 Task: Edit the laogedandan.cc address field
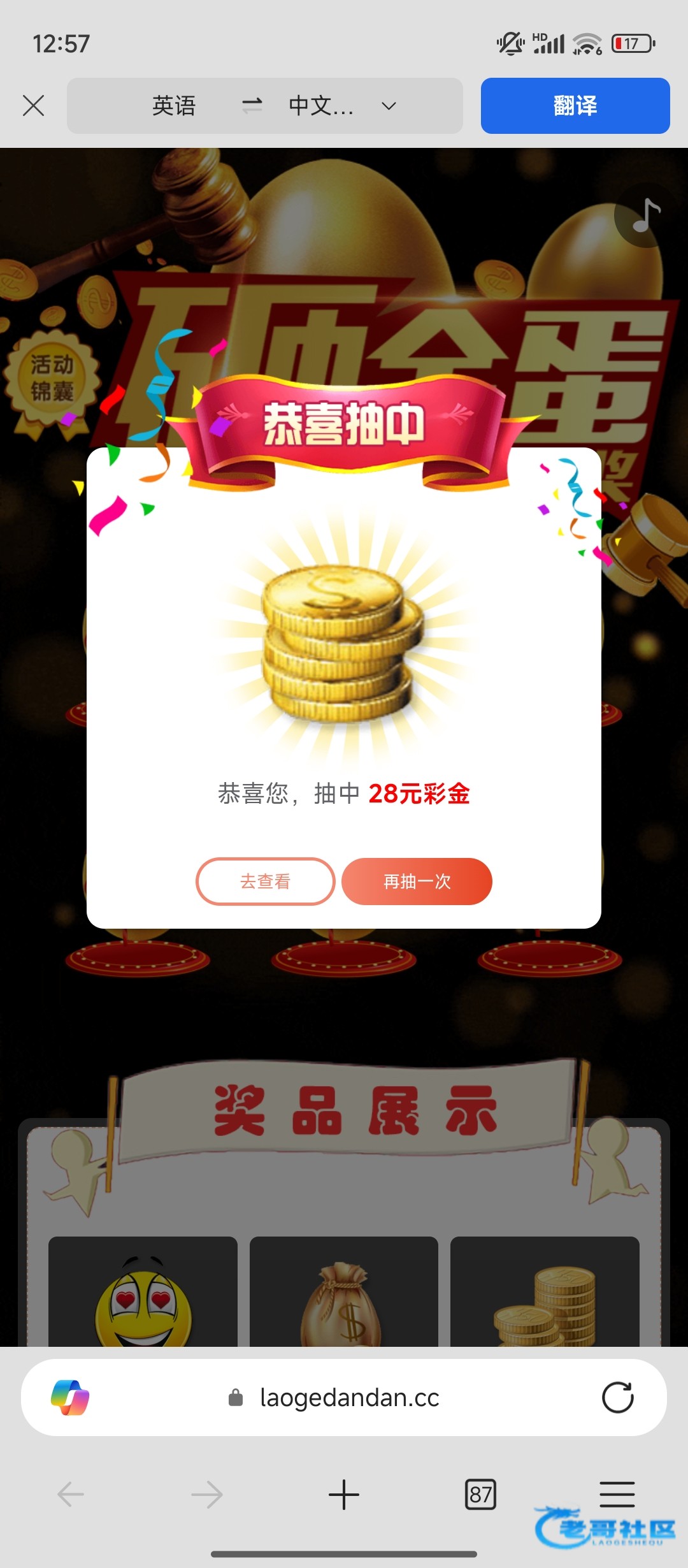349,1397
